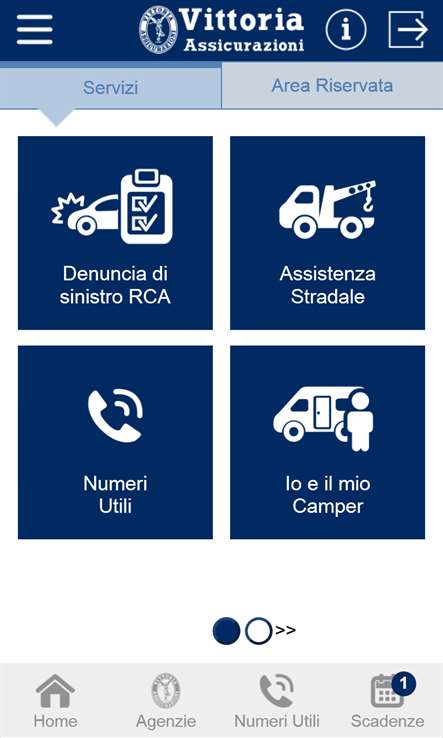Tap the logout exit icon
Screen dimensions: 443x738
408,29
